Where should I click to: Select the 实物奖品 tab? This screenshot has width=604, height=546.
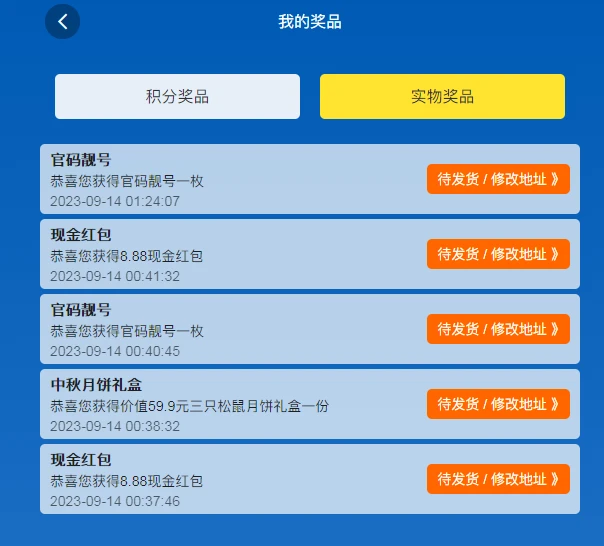(x=442, y=97)
